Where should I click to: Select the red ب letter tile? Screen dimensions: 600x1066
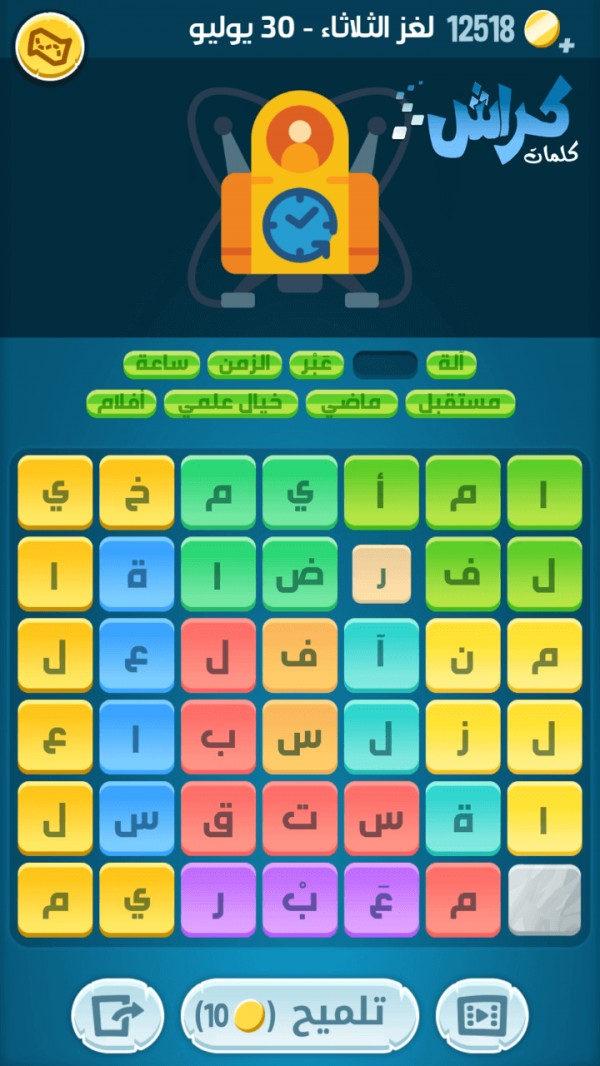pyautogui.click(x=218, y=737)
